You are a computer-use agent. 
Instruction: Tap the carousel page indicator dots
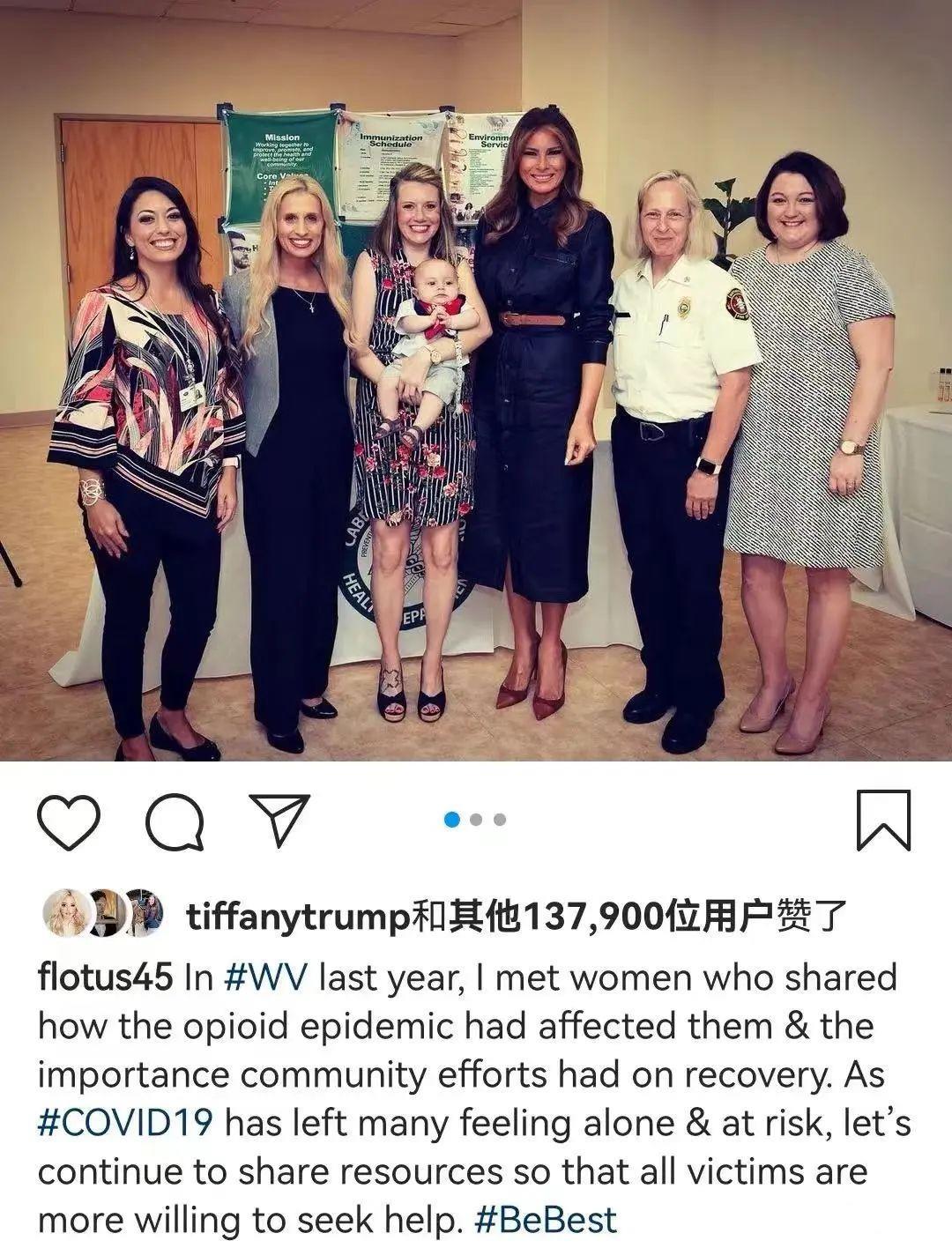476,820
